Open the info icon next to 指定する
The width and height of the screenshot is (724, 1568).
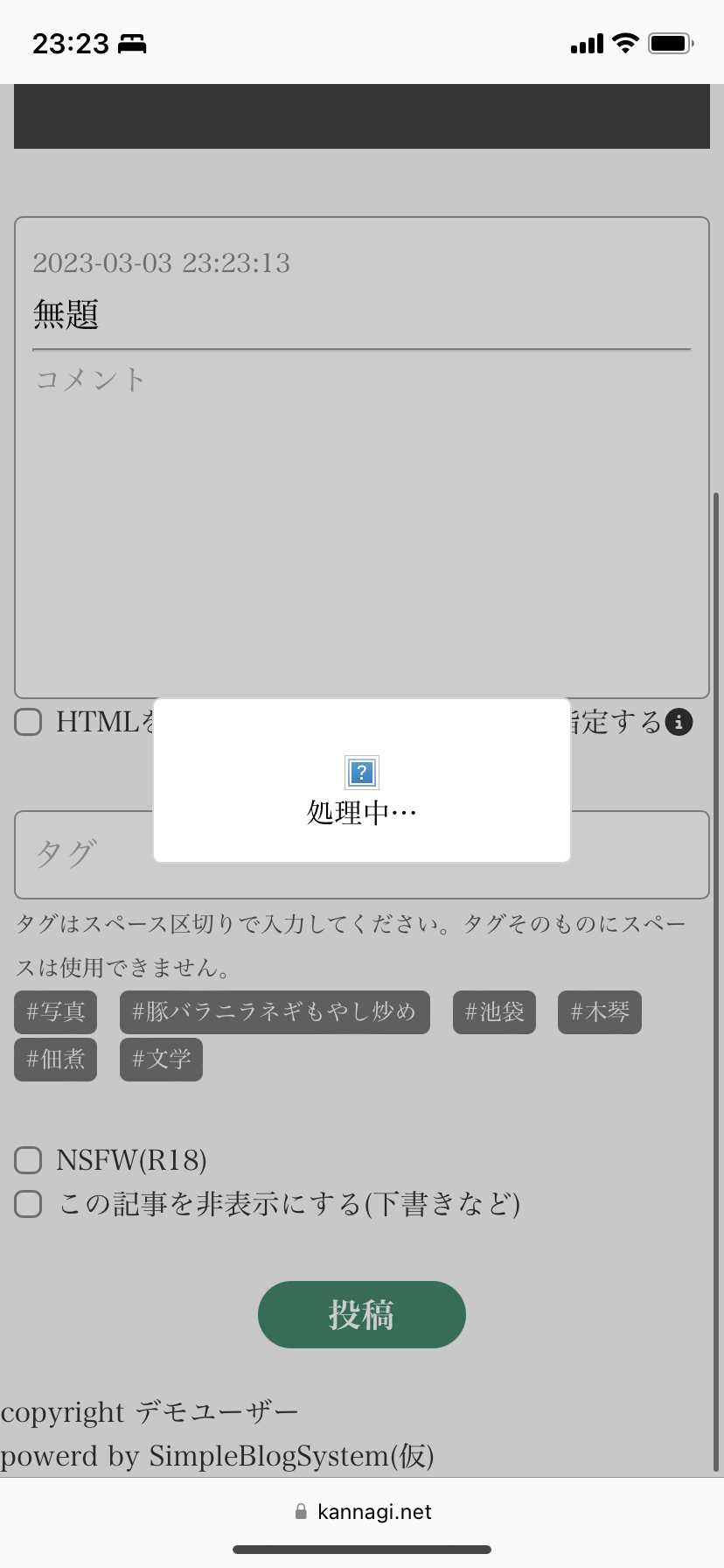[x=679, y=722]
